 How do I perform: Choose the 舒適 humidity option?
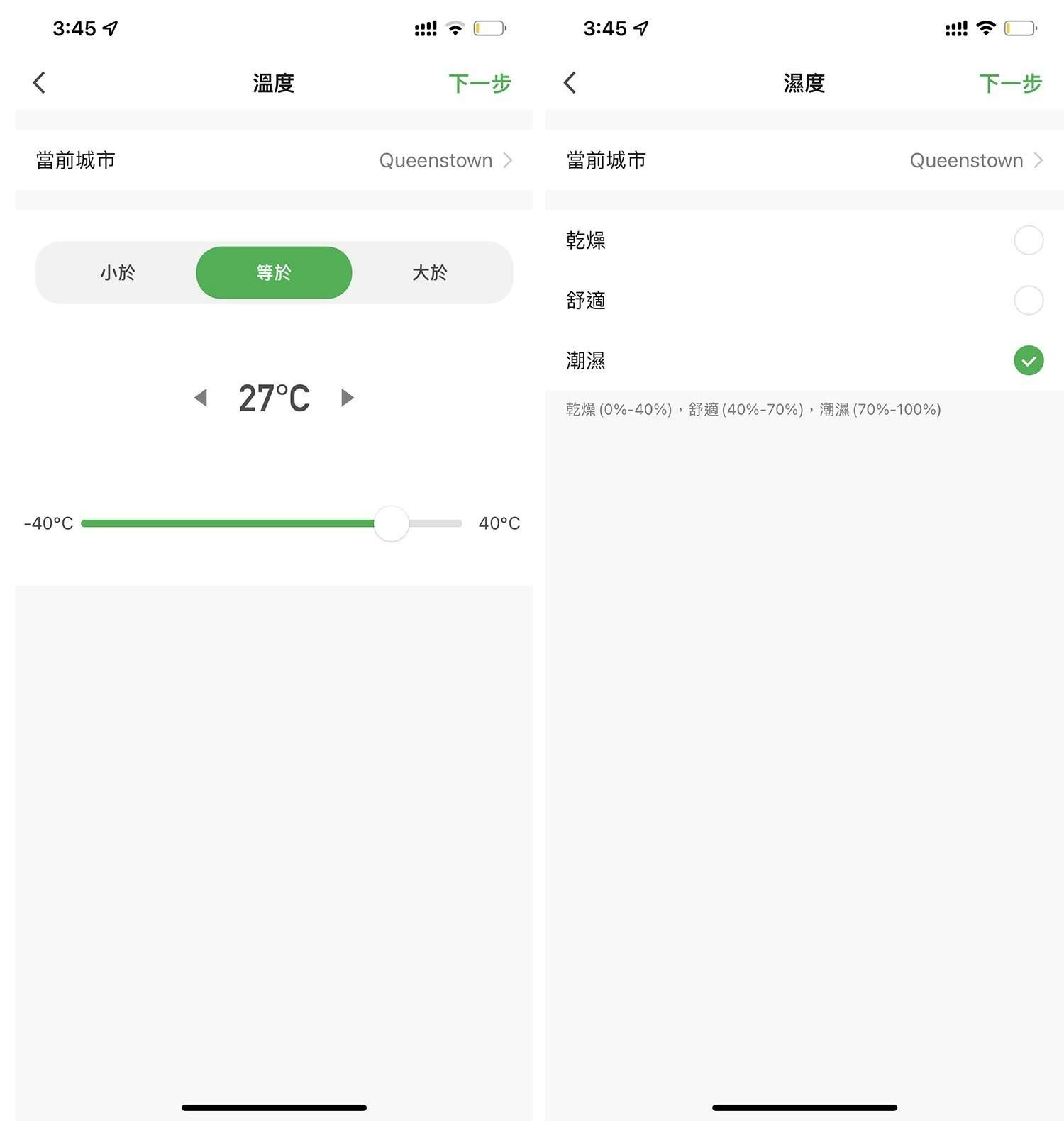click(1028, 301)
